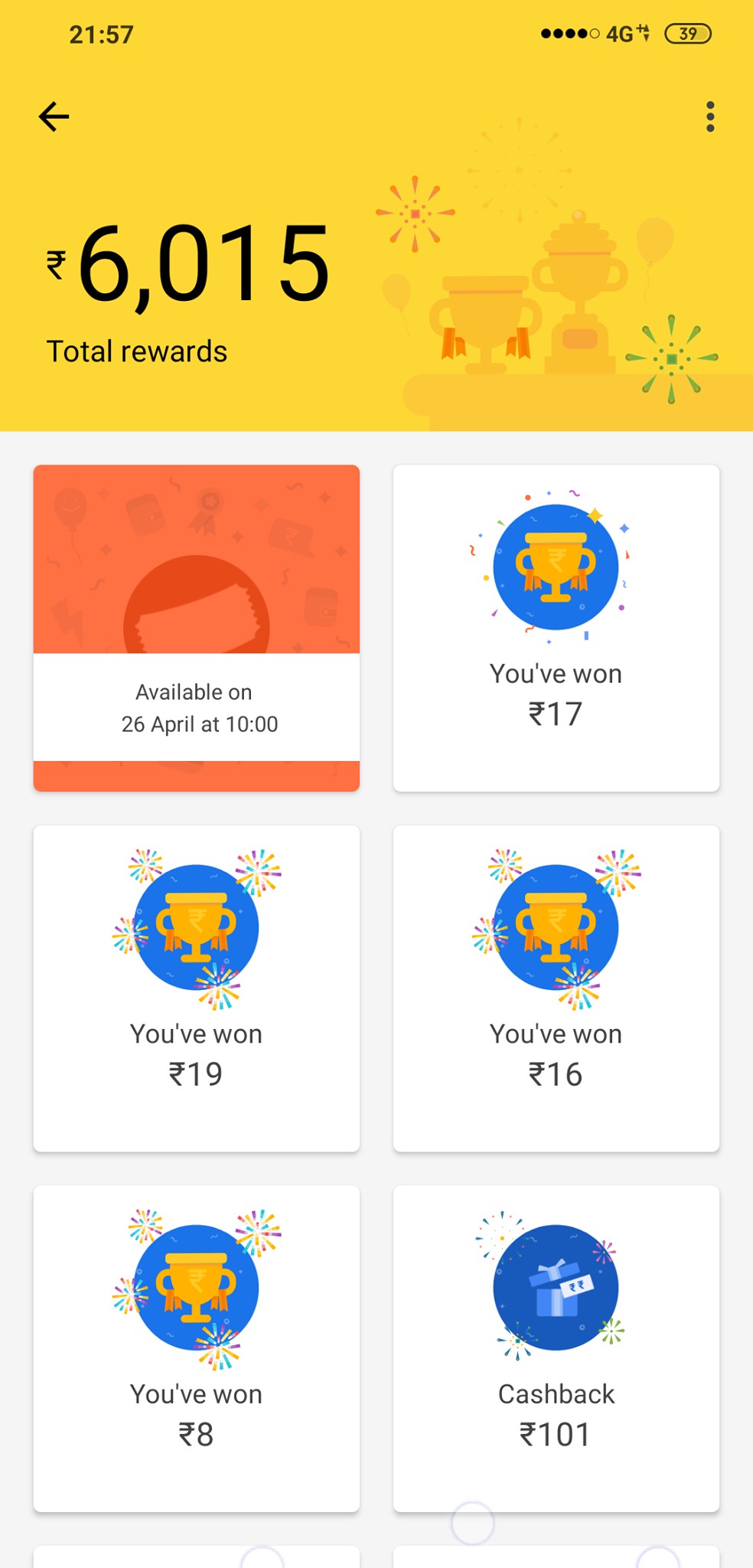The image size is (753, 1568).
Task: View the Cashback ₹101 reward card
Action: [x=556, y=1347]
